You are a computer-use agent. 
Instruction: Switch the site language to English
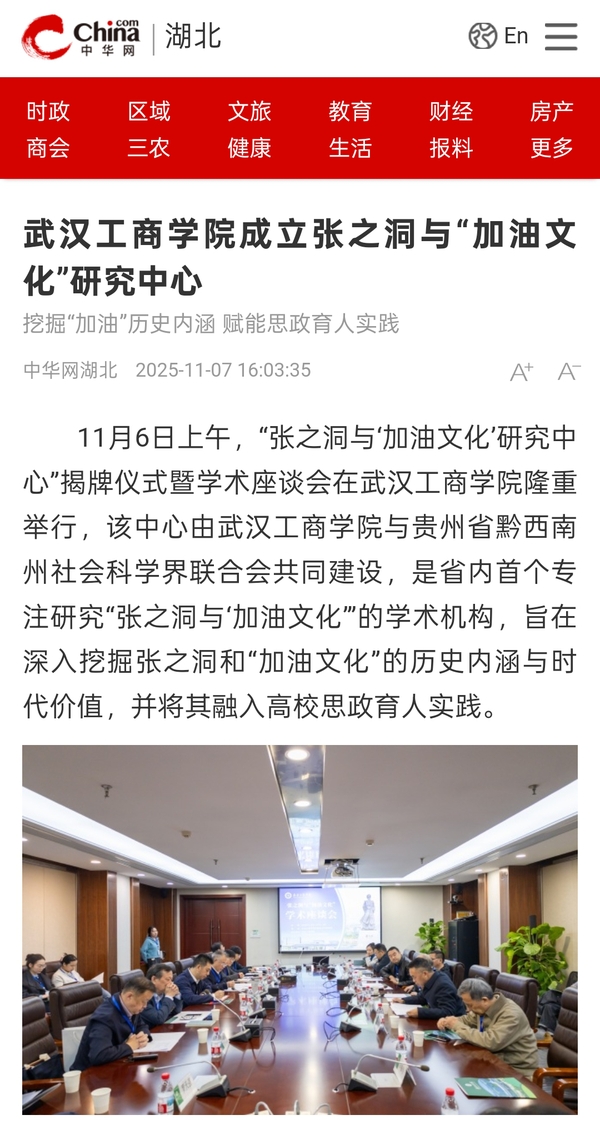499,37
